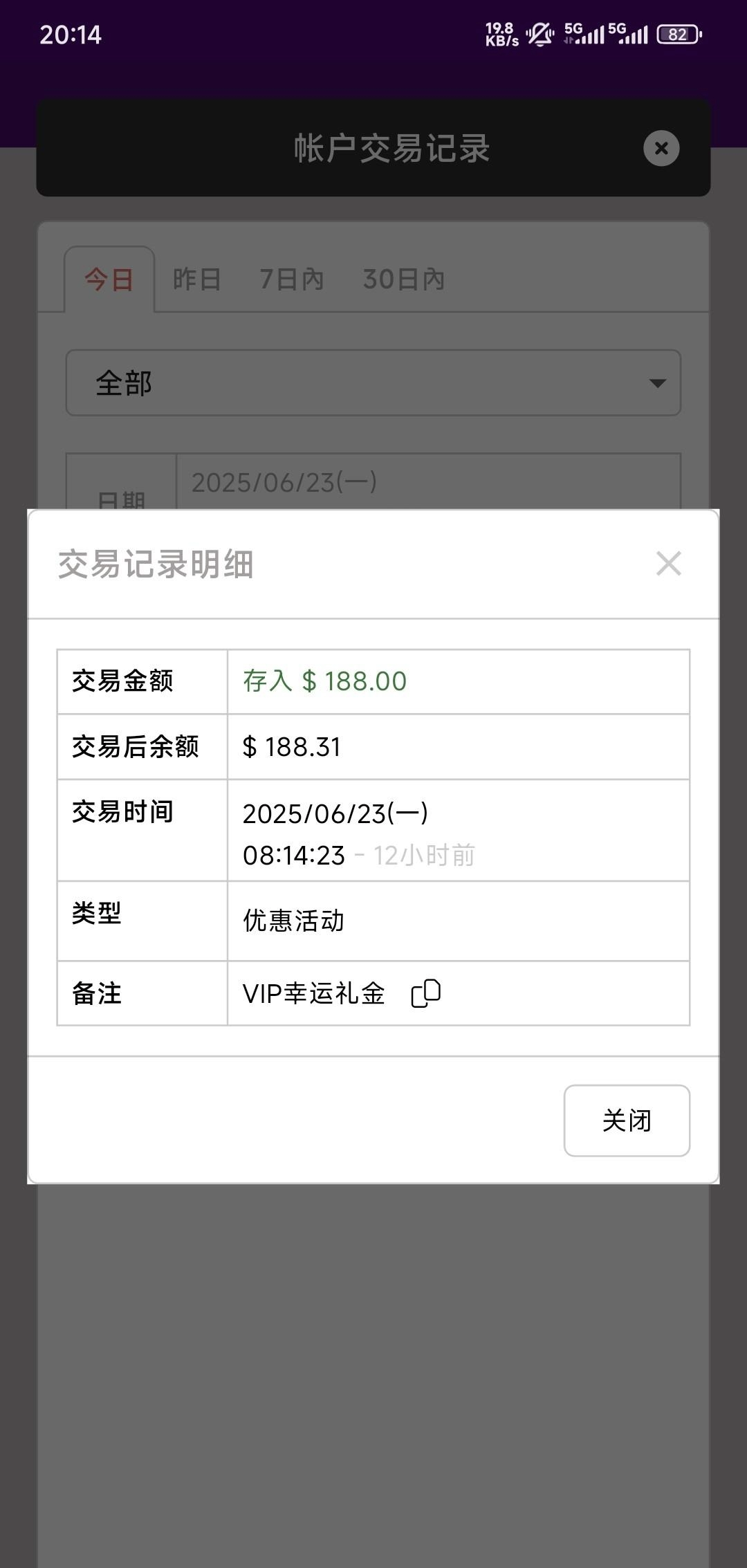Switch to the 7日內 tab
Screen dimensions: 747x1568
[292, 279]
